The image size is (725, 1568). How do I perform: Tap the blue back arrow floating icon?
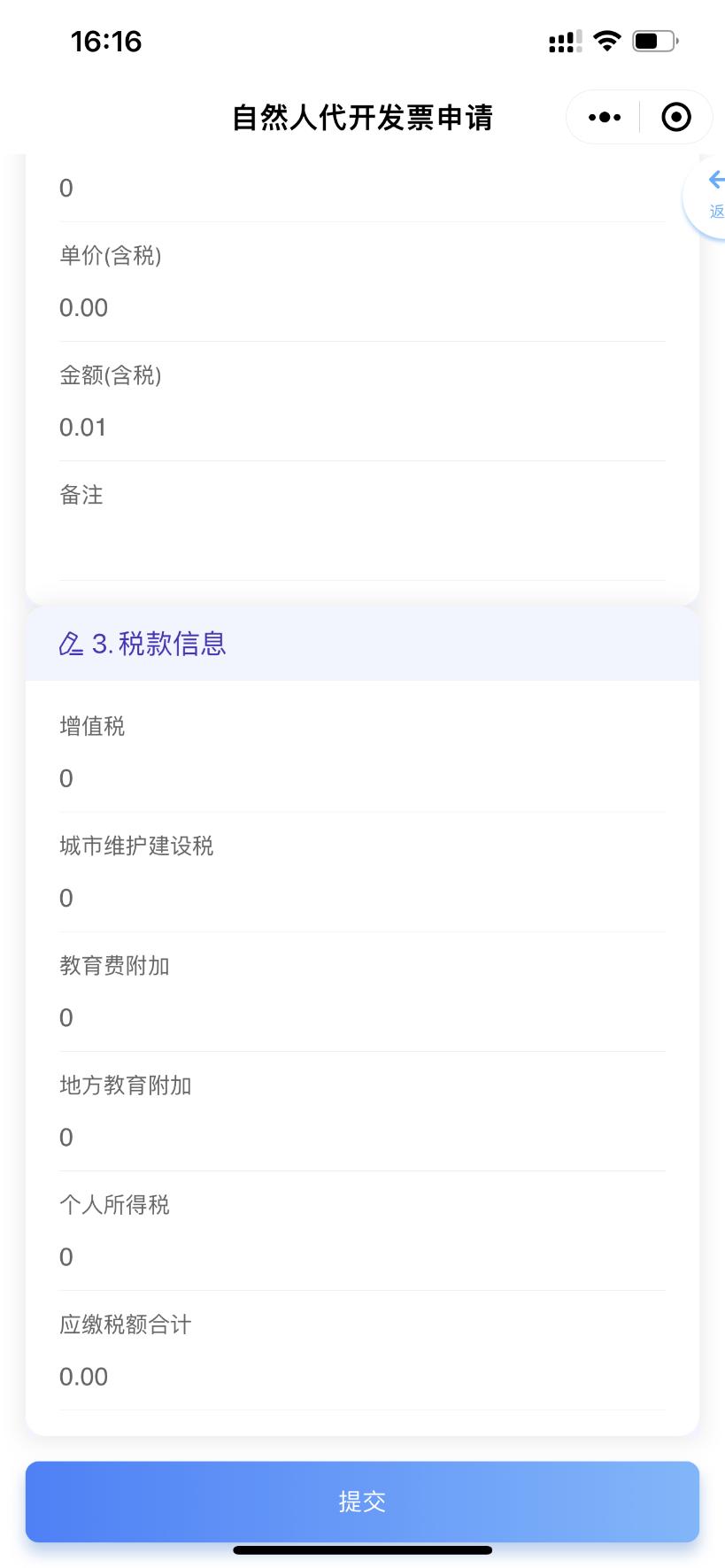[x=715, y=180]
